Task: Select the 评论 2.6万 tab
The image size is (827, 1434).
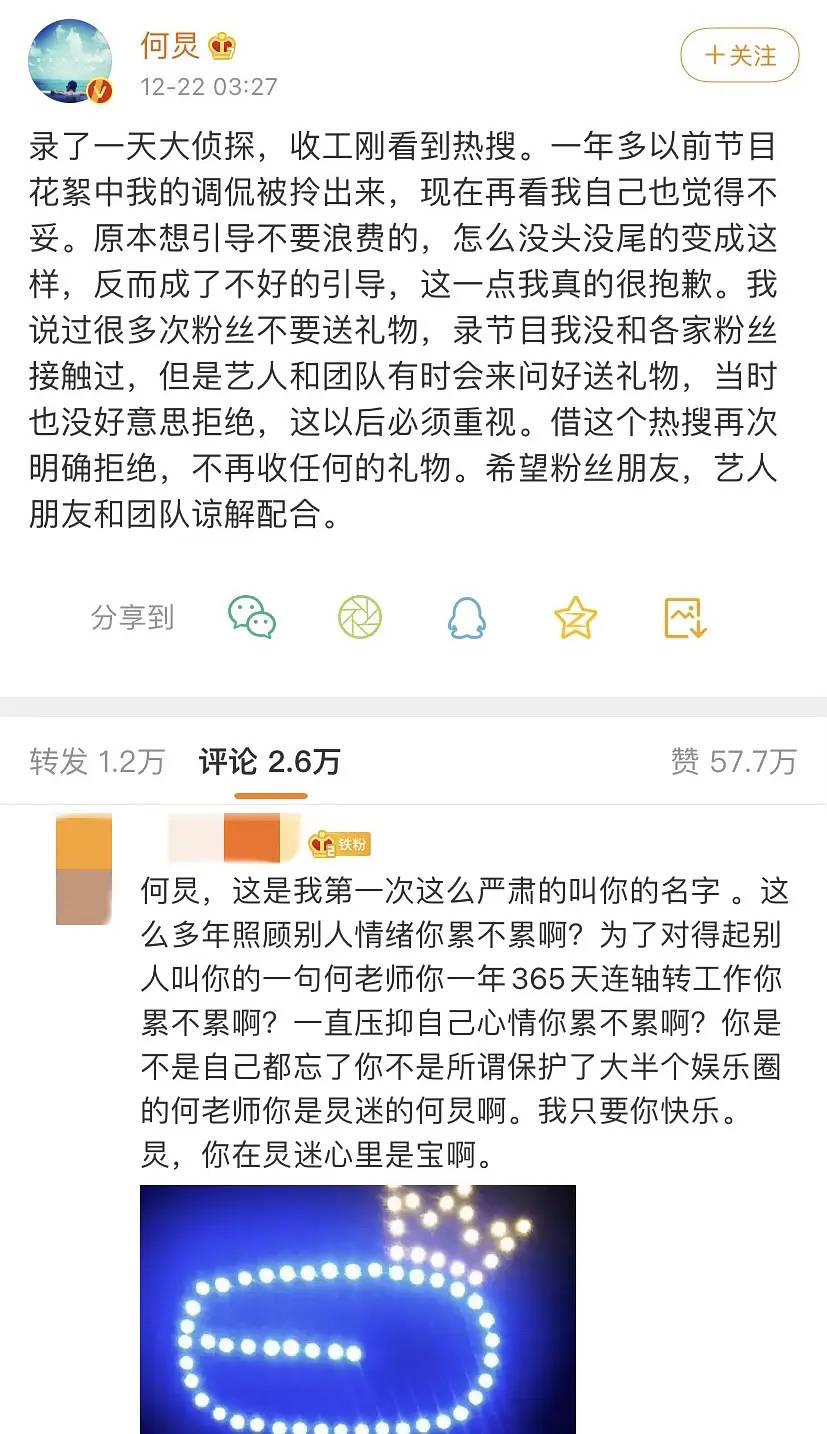Action: (x=269, y=762)
